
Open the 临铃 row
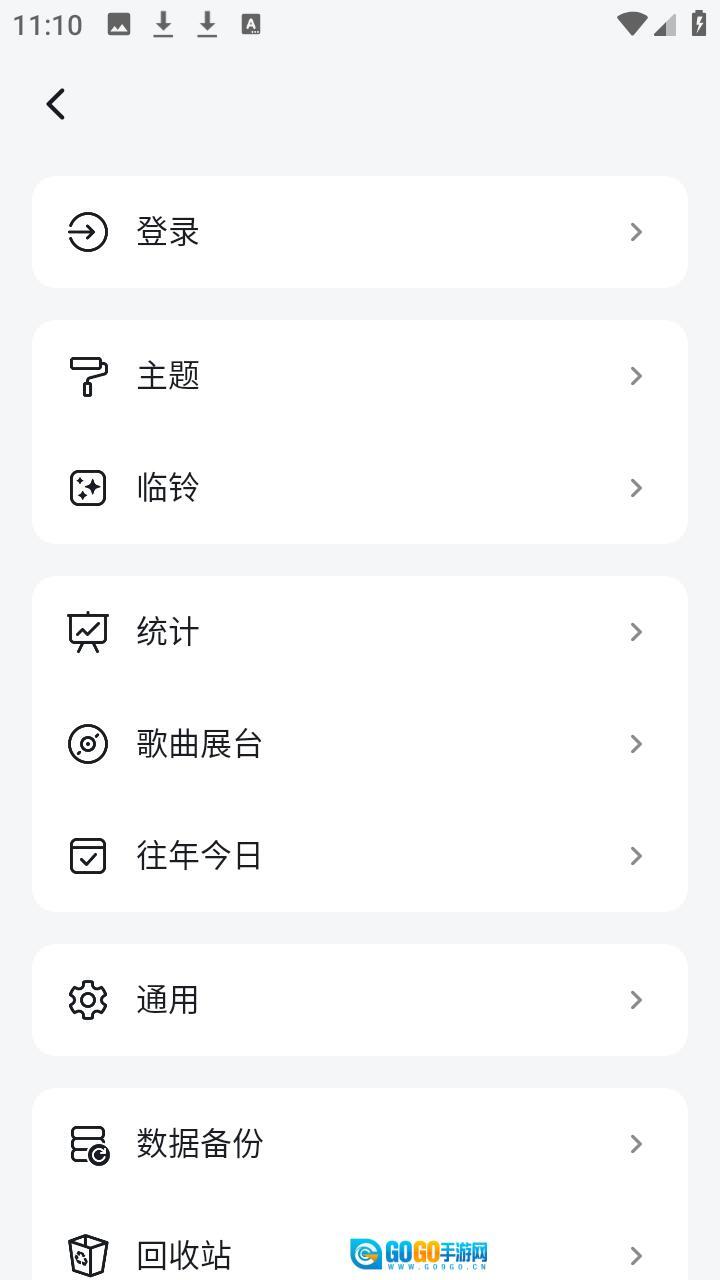[x=360, y=488]
